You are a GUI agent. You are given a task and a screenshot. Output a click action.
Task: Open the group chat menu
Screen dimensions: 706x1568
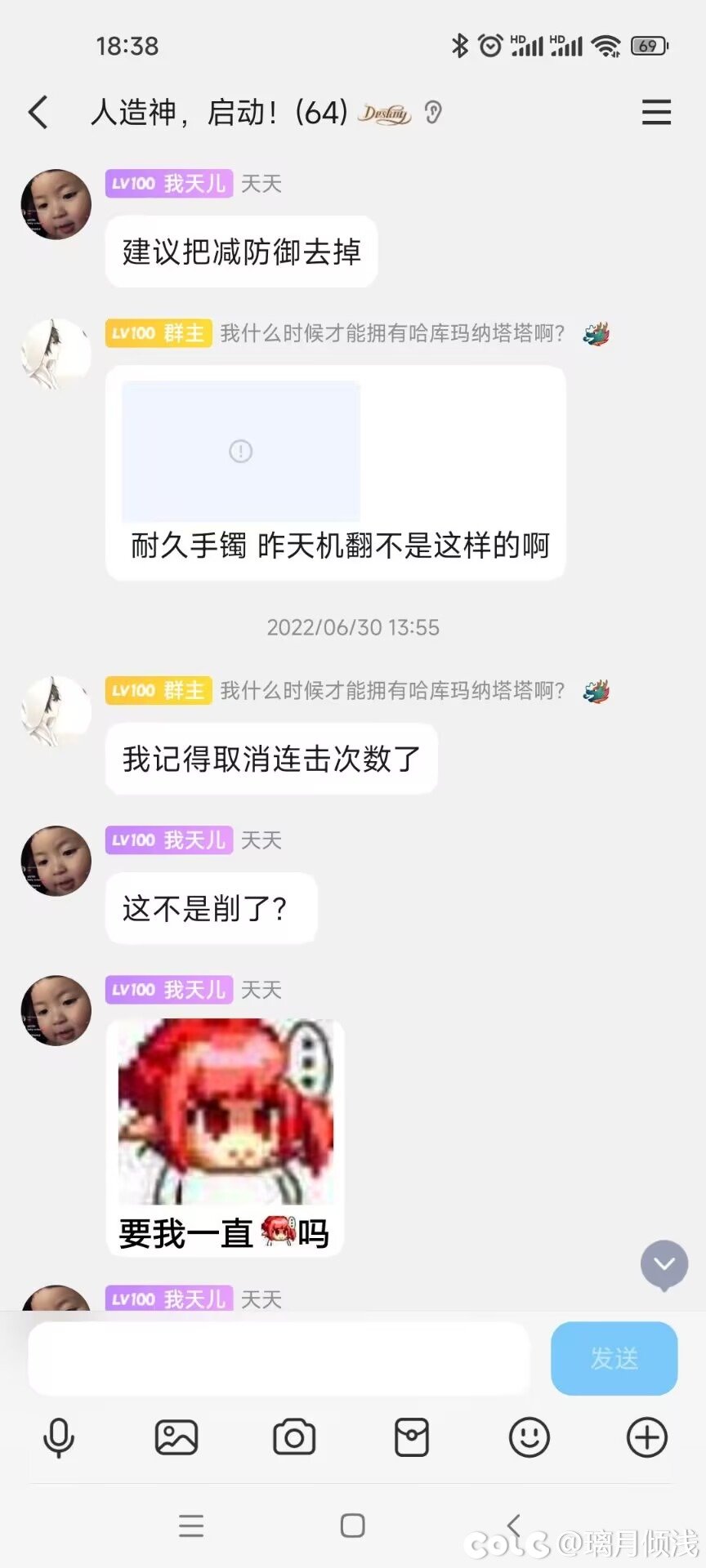click(x=656, y=112)
